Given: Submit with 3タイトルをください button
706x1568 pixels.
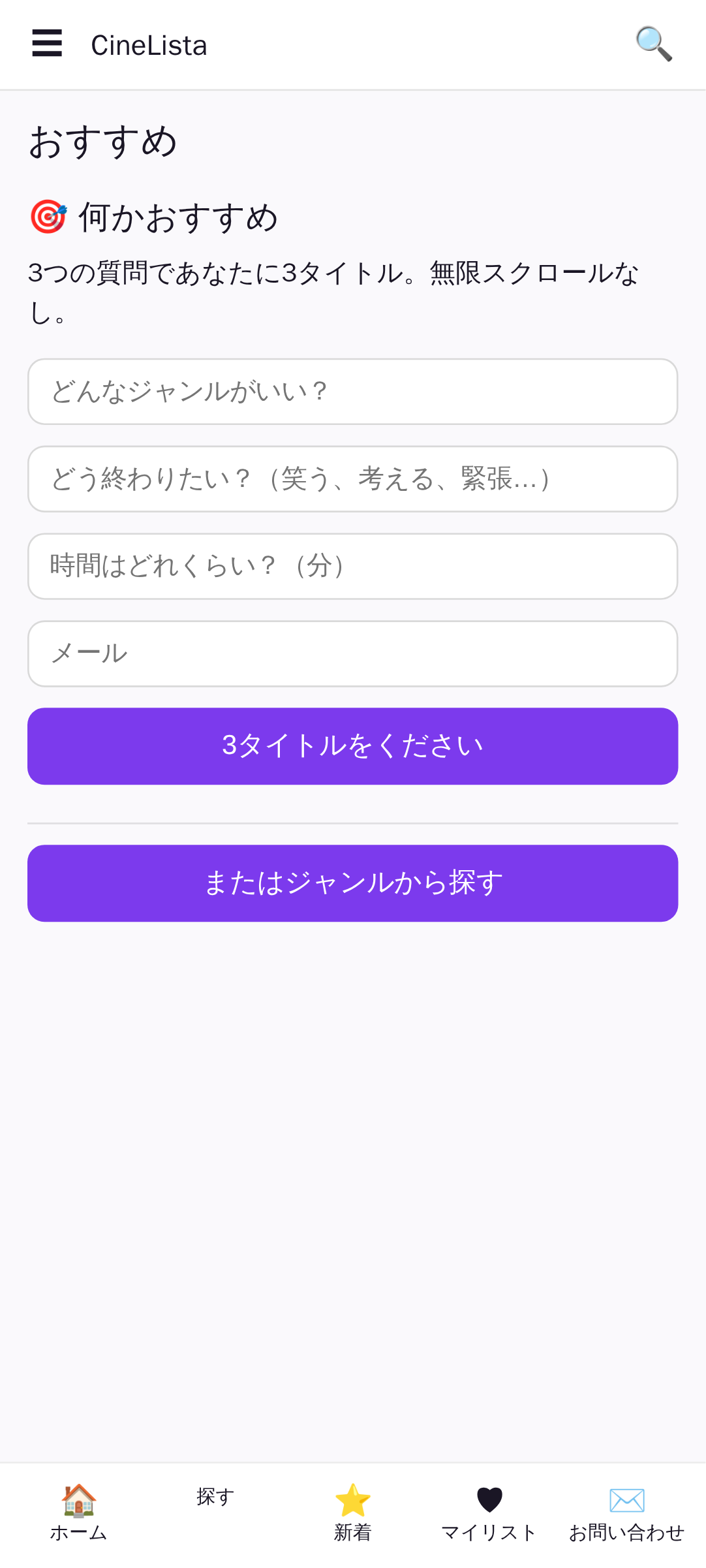Looking at the screenshot, I should pos(352,746).
